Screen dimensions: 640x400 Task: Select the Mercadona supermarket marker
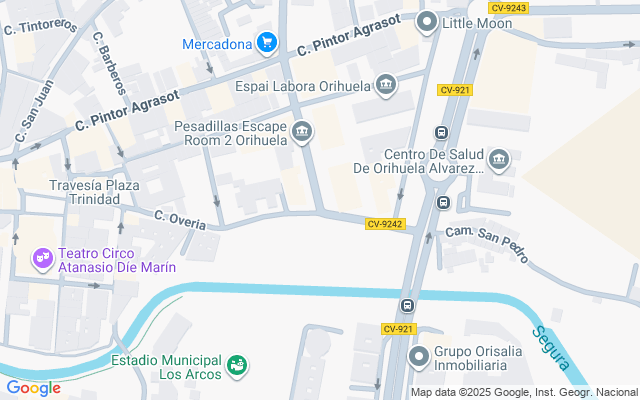click(266, 43)
